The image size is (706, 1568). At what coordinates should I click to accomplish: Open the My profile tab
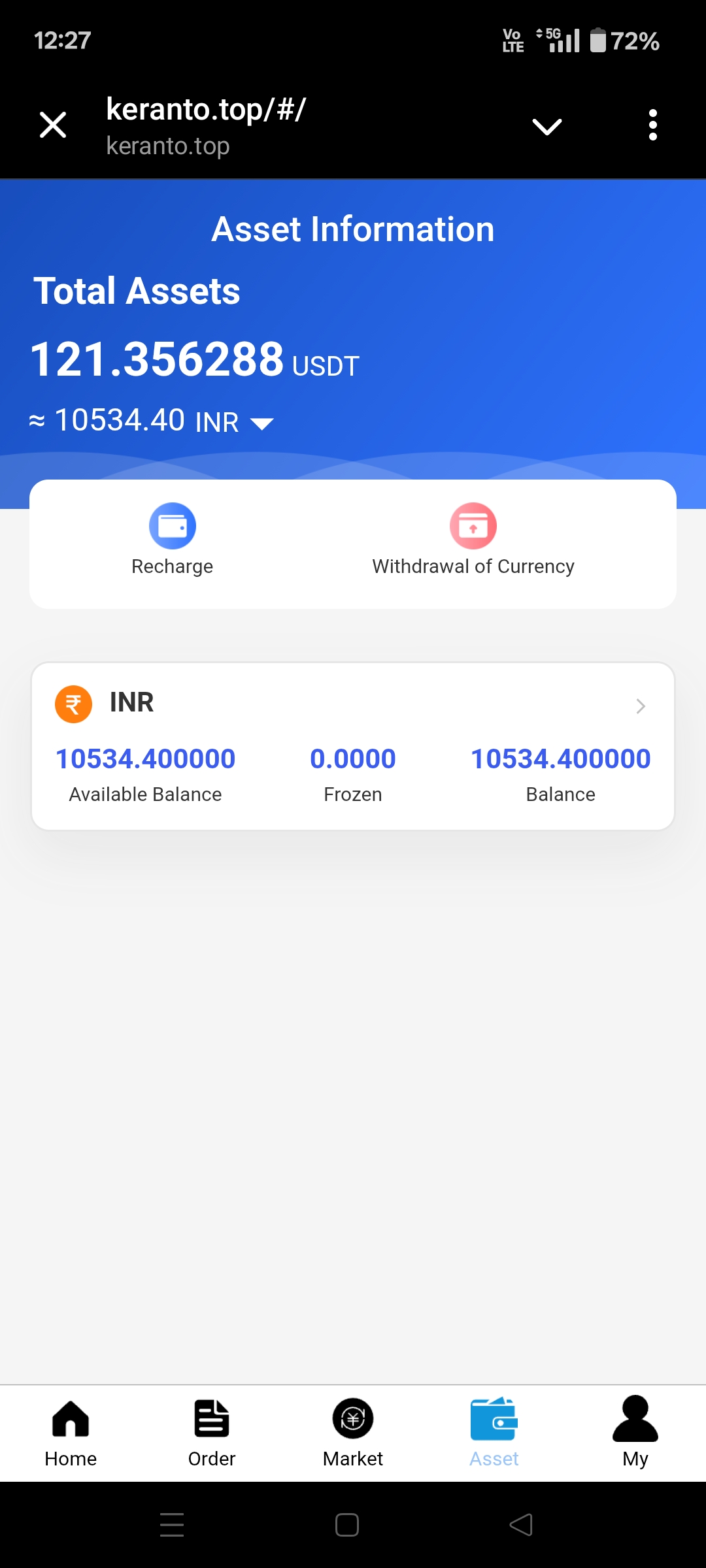tap(635, 1433)
